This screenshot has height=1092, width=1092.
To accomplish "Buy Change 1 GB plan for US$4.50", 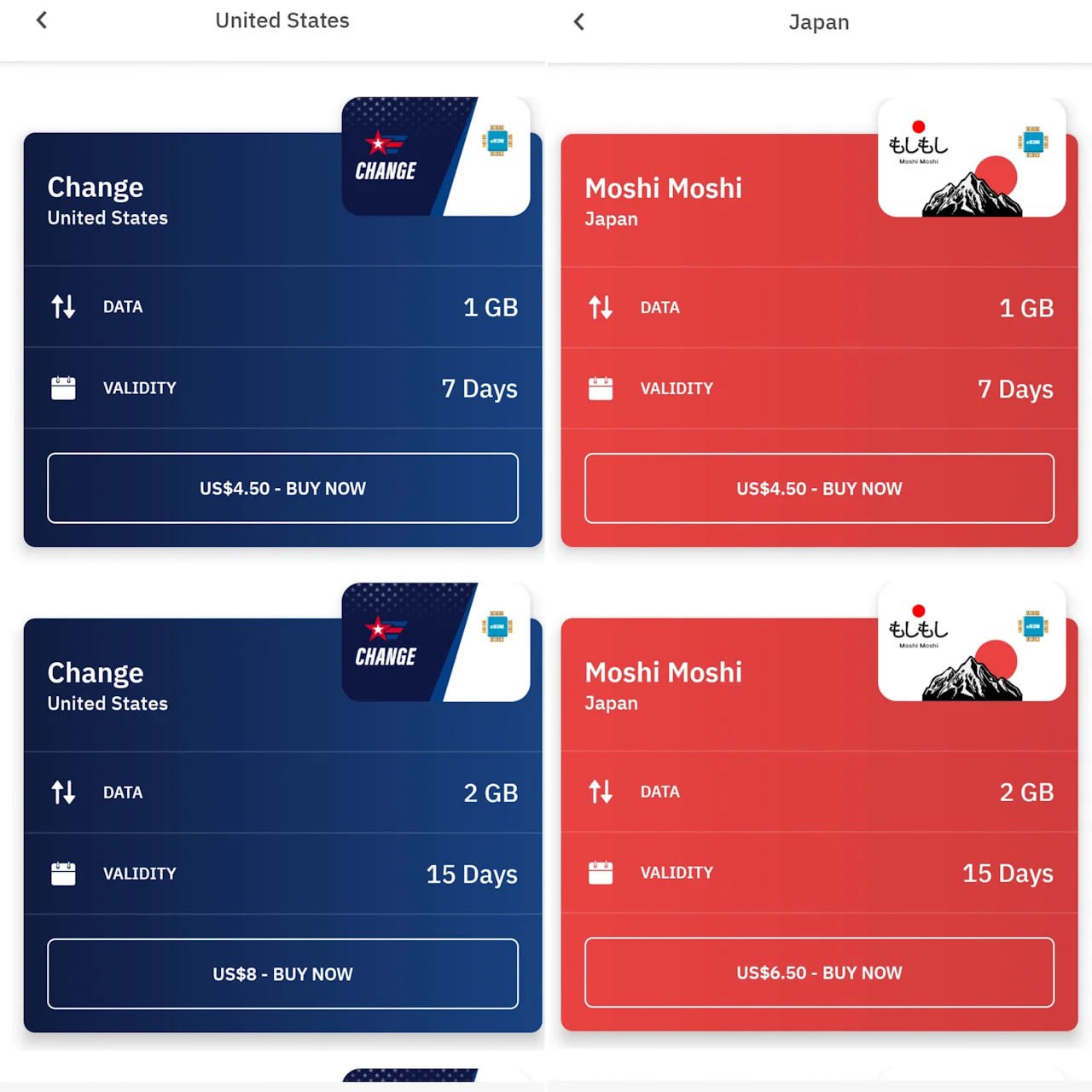I will point(282,488).
